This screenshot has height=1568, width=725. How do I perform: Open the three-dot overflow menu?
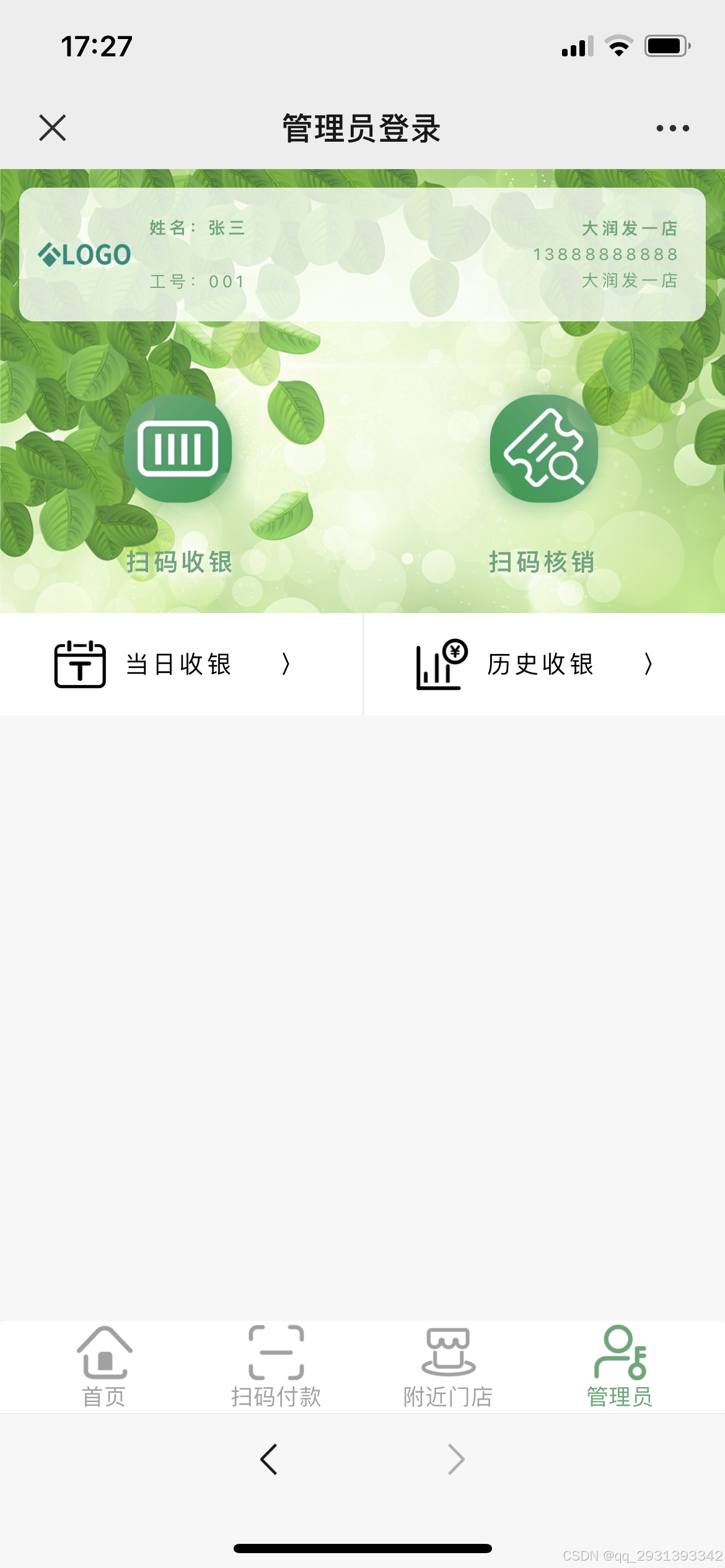pyautogui.click(x=672, y=128)
